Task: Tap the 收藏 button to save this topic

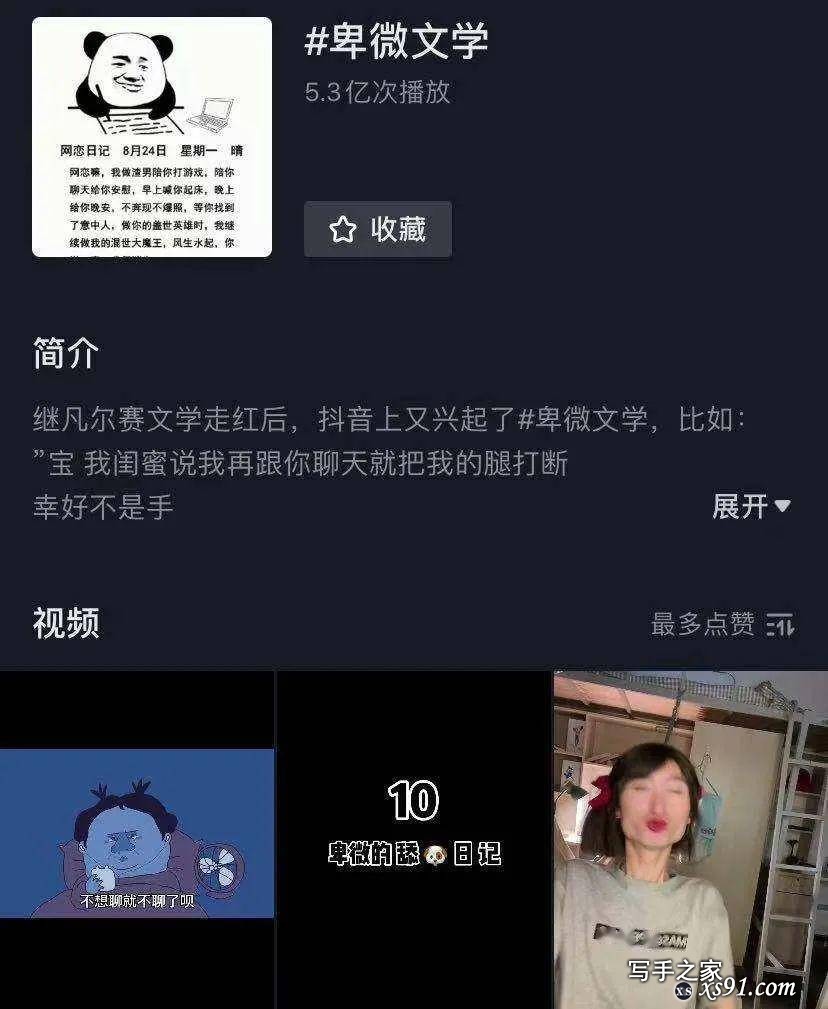Action: (378, 229)
